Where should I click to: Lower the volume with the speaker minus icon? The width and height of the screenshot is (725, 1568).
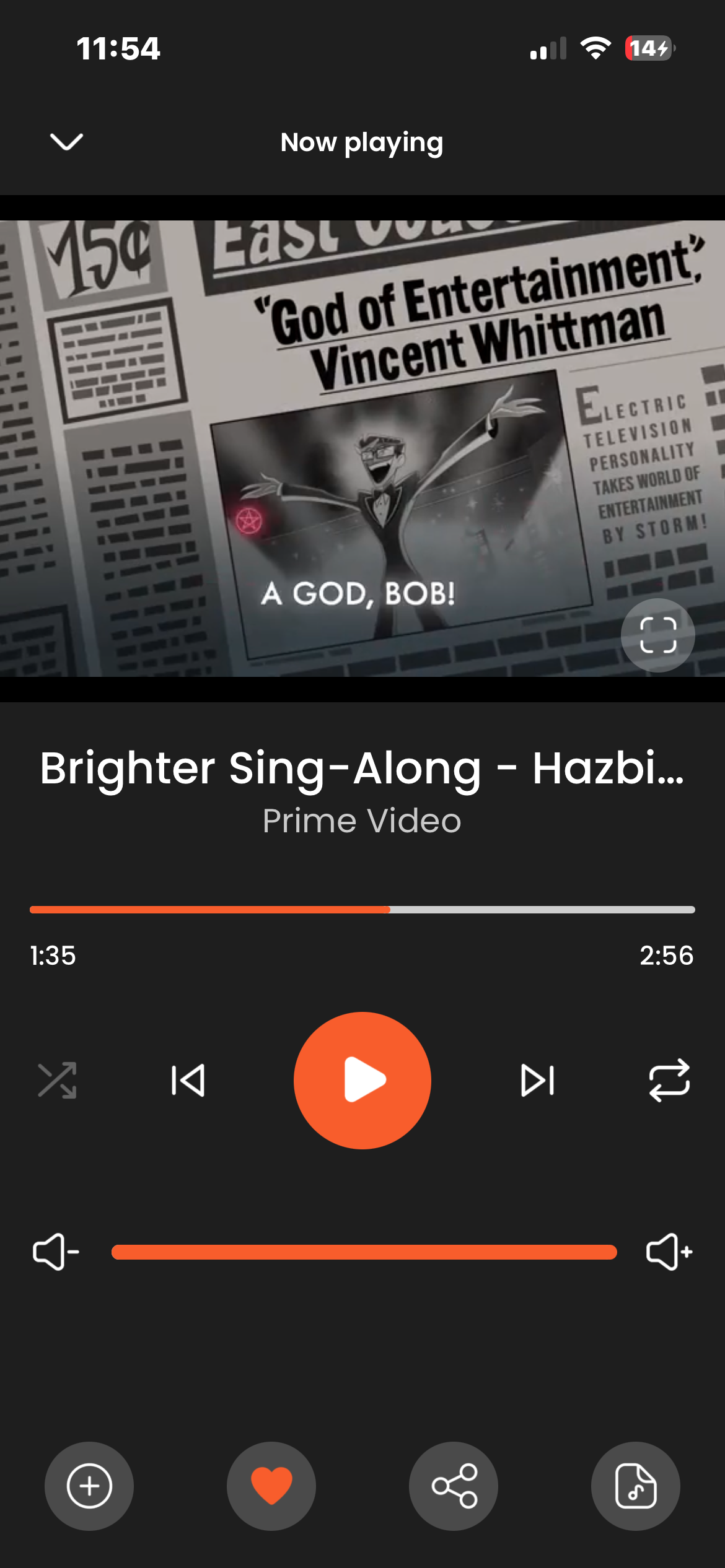[x=56, y=1252]
